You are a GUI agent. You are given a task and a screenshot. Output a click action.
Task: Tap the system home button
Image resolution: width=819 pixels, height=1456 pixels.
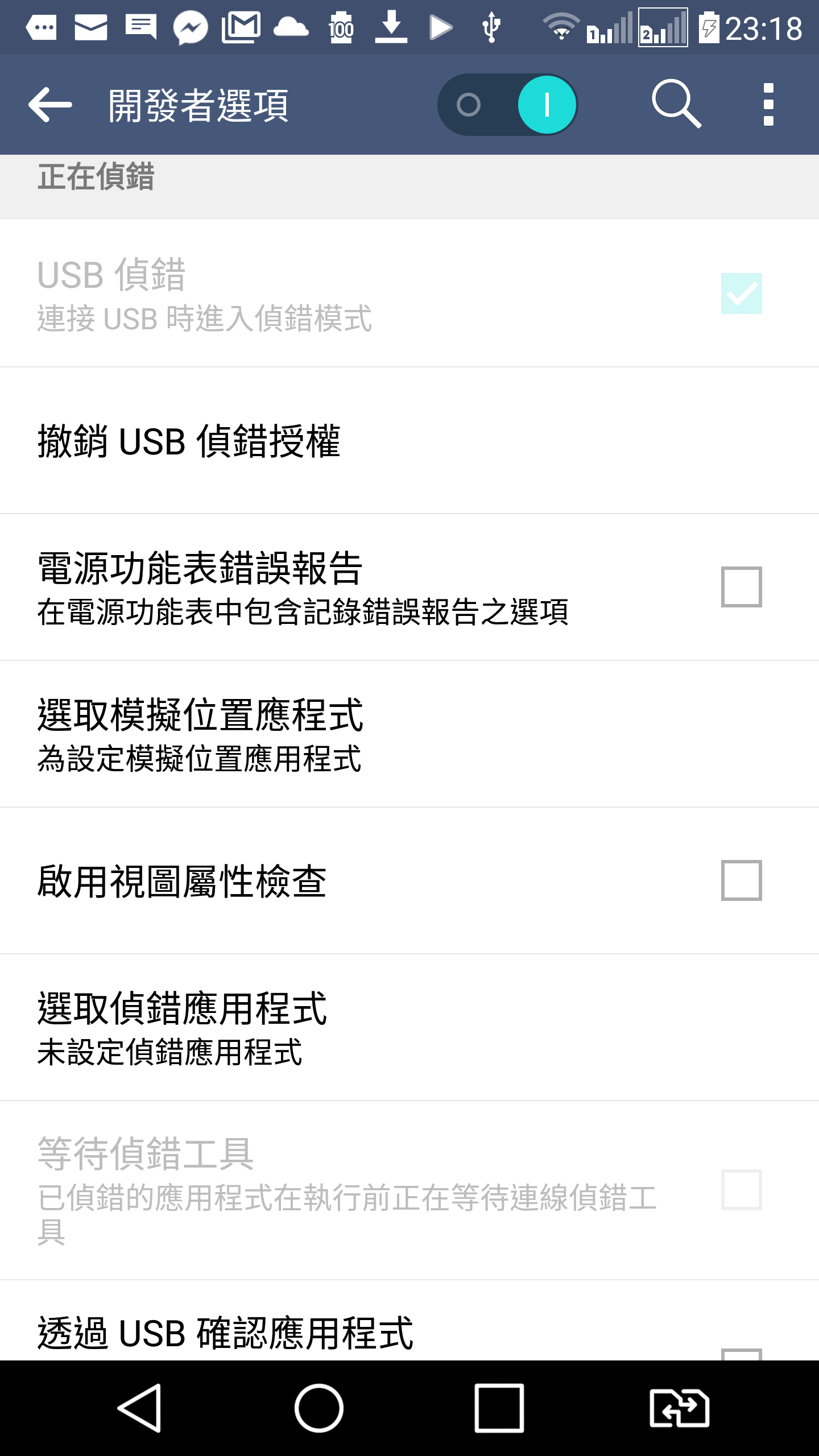pyautogui.click(x=318, y=1408)
